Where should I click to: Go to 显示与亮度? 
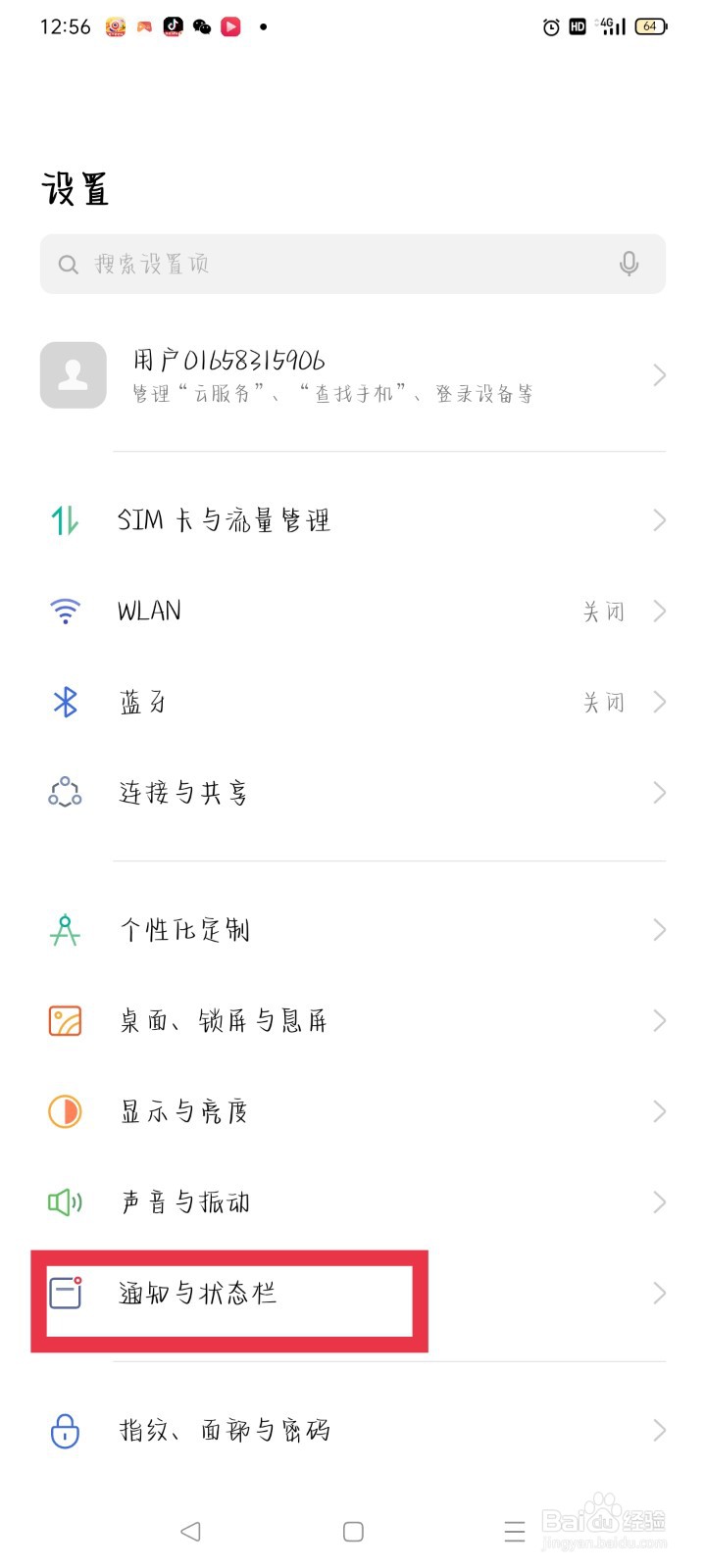click(353, 1111)
